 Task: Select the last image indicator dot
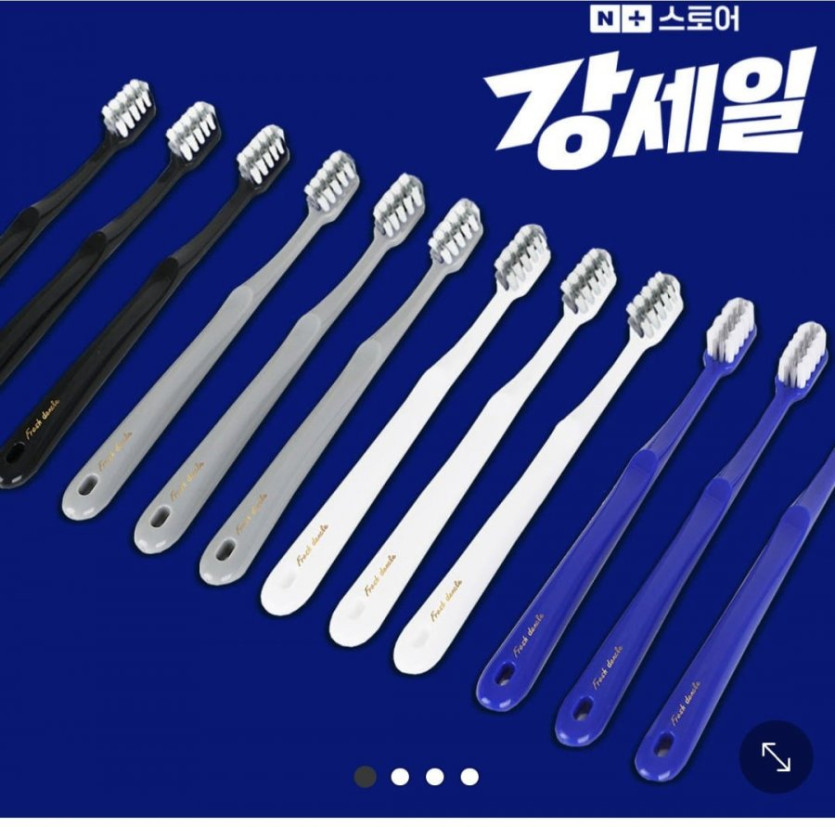pos(469,776)
